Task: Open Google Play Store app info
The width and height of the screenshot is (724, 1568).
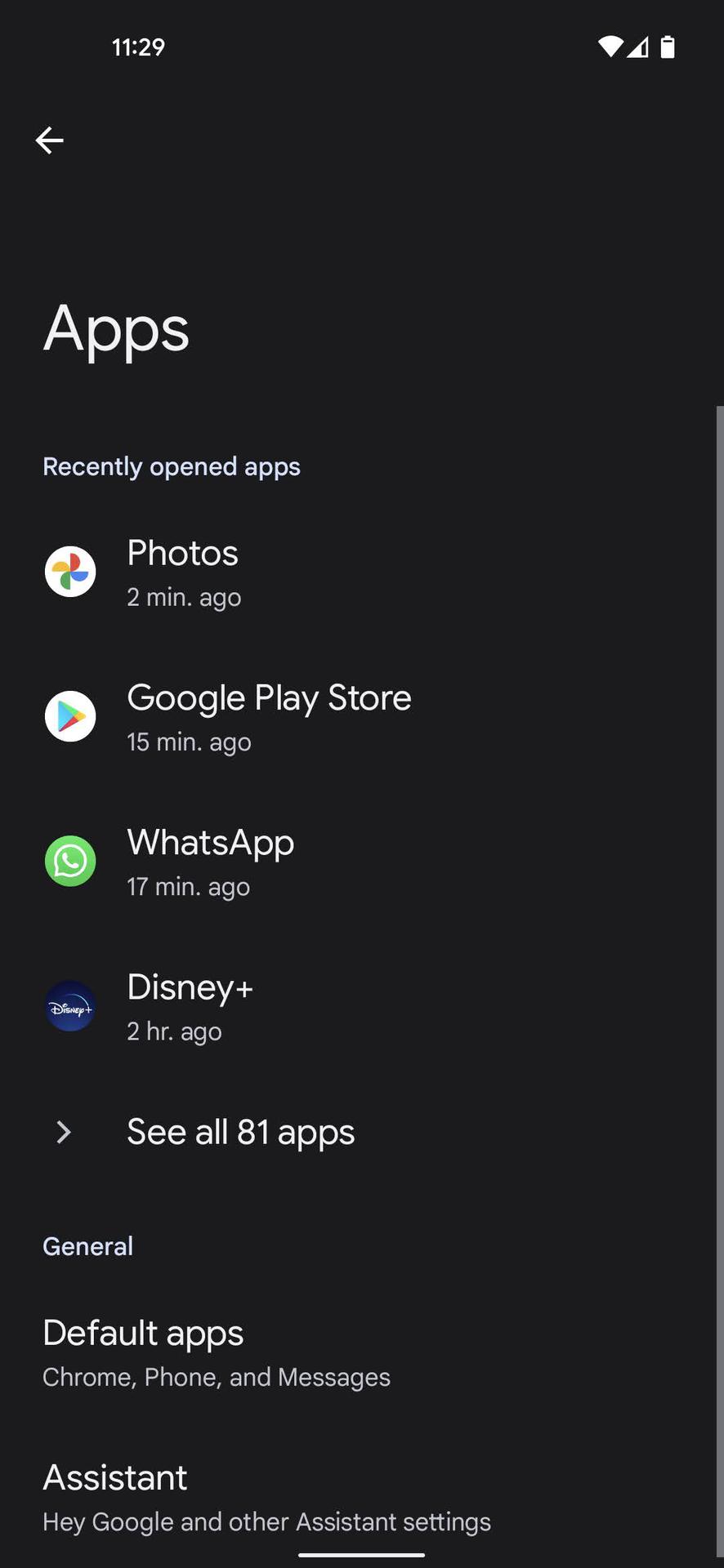Action: (x=268, y=717)
